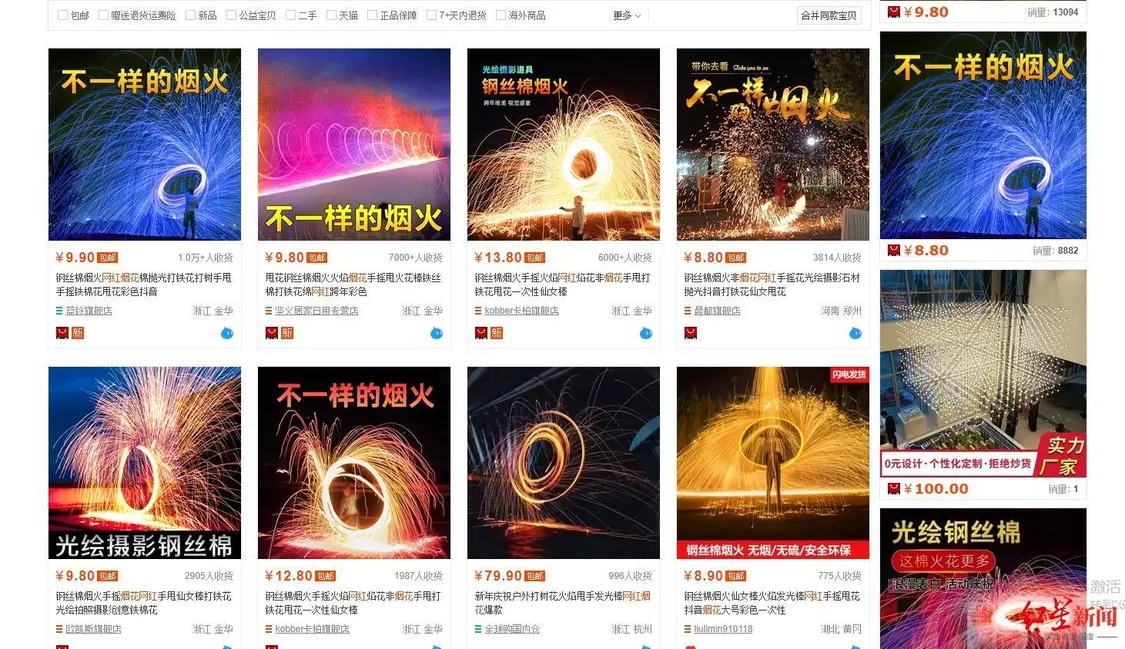The image size is (1125, 649).
Task: Open the 晨都旗舰店 shop link
Action: pyautogui.click(x=717, y=311)
